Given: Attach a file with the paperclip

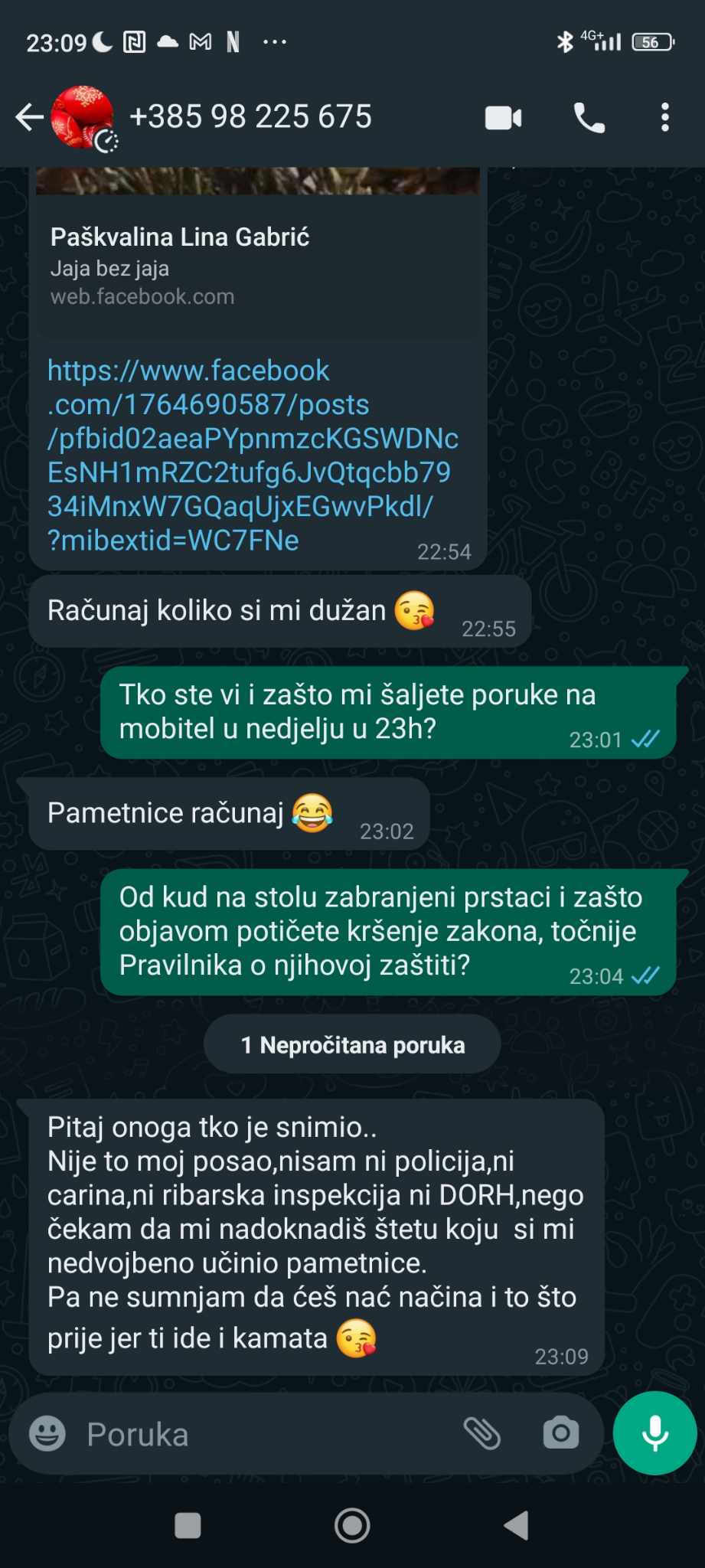Looking at the screenshot, I should coord(482,1433).
